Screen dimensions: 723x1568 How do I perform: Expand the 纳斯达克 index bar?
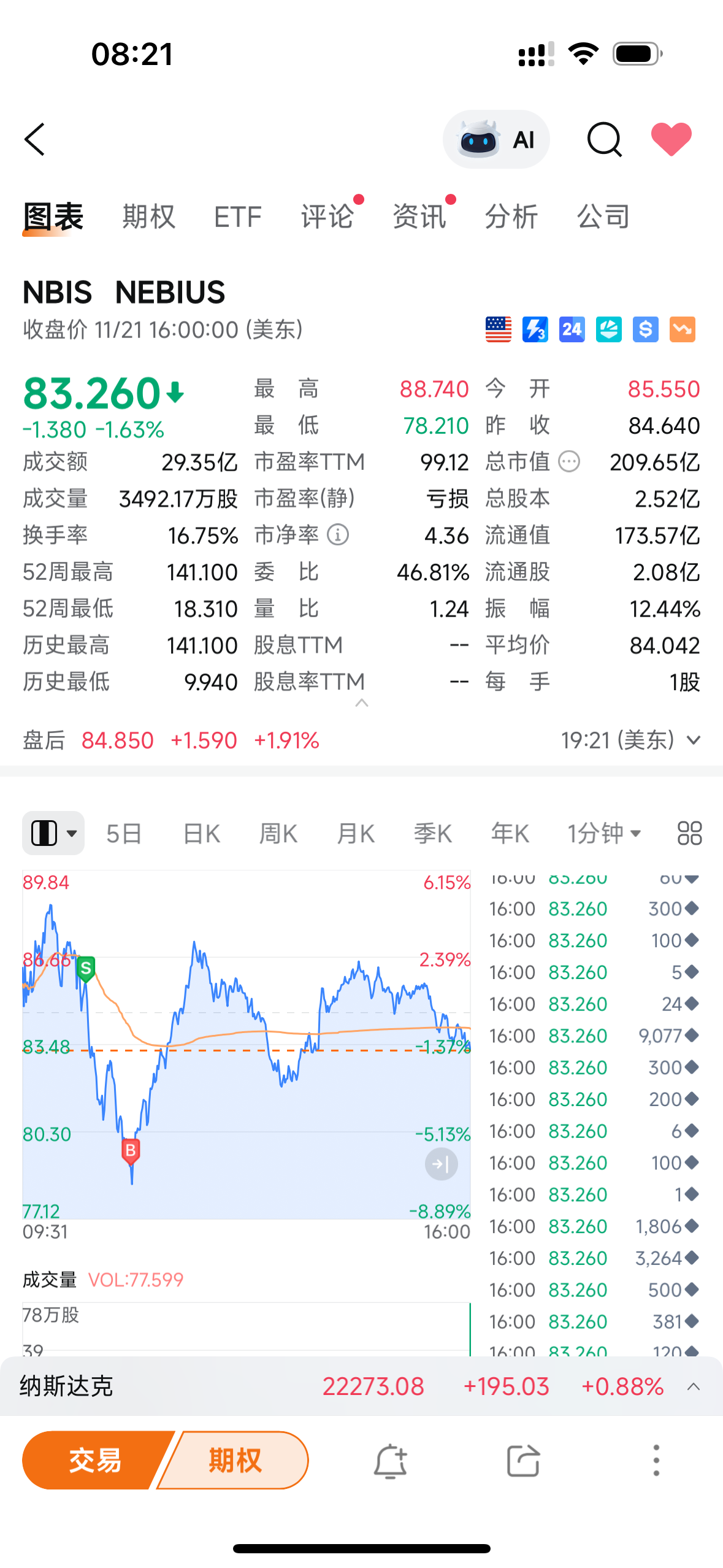pos(694,1386)
